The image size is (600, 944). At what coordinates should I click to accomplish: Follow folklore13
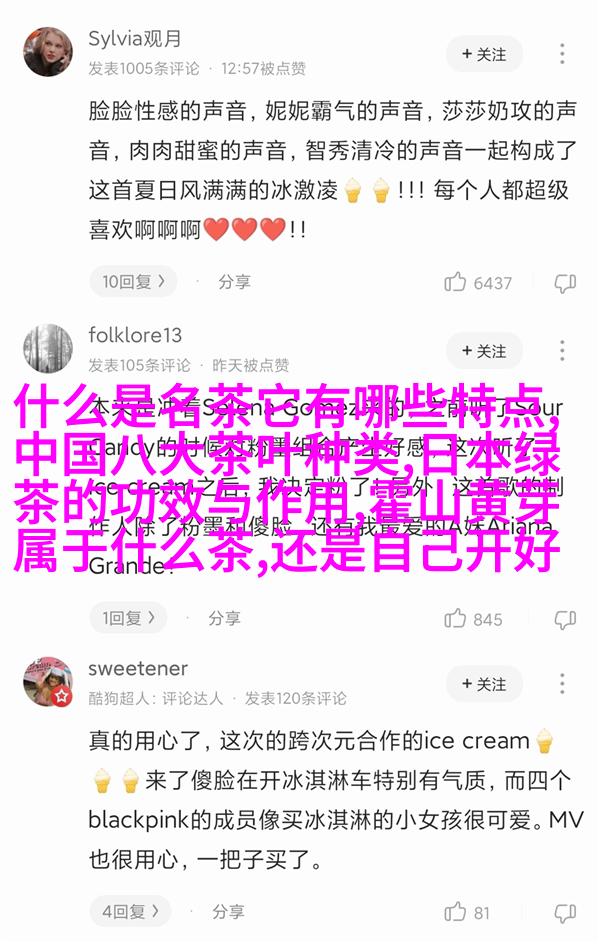tap(484, 351)
